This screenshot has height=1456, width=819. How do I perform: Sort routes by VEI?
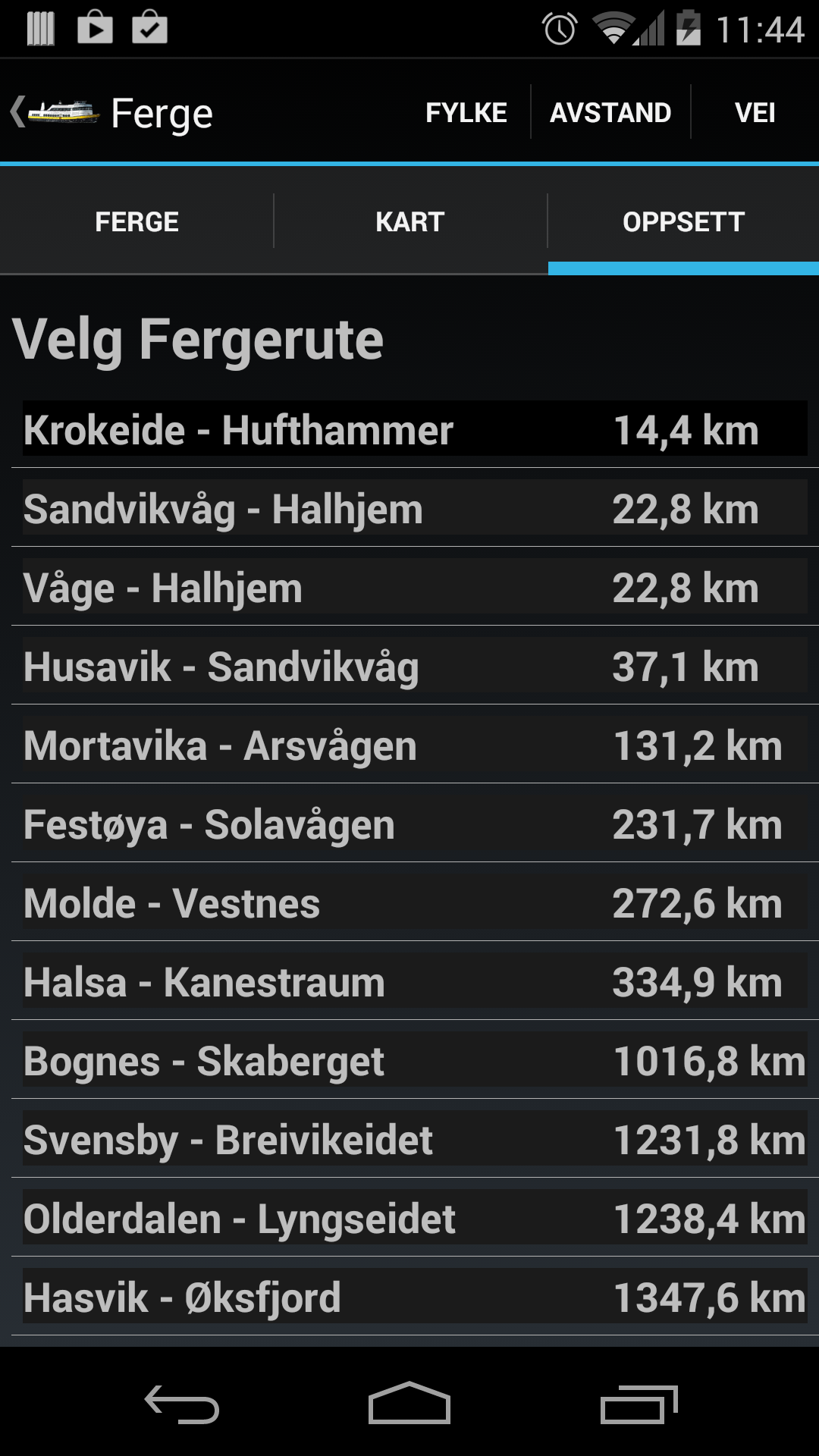pos(755,112)
